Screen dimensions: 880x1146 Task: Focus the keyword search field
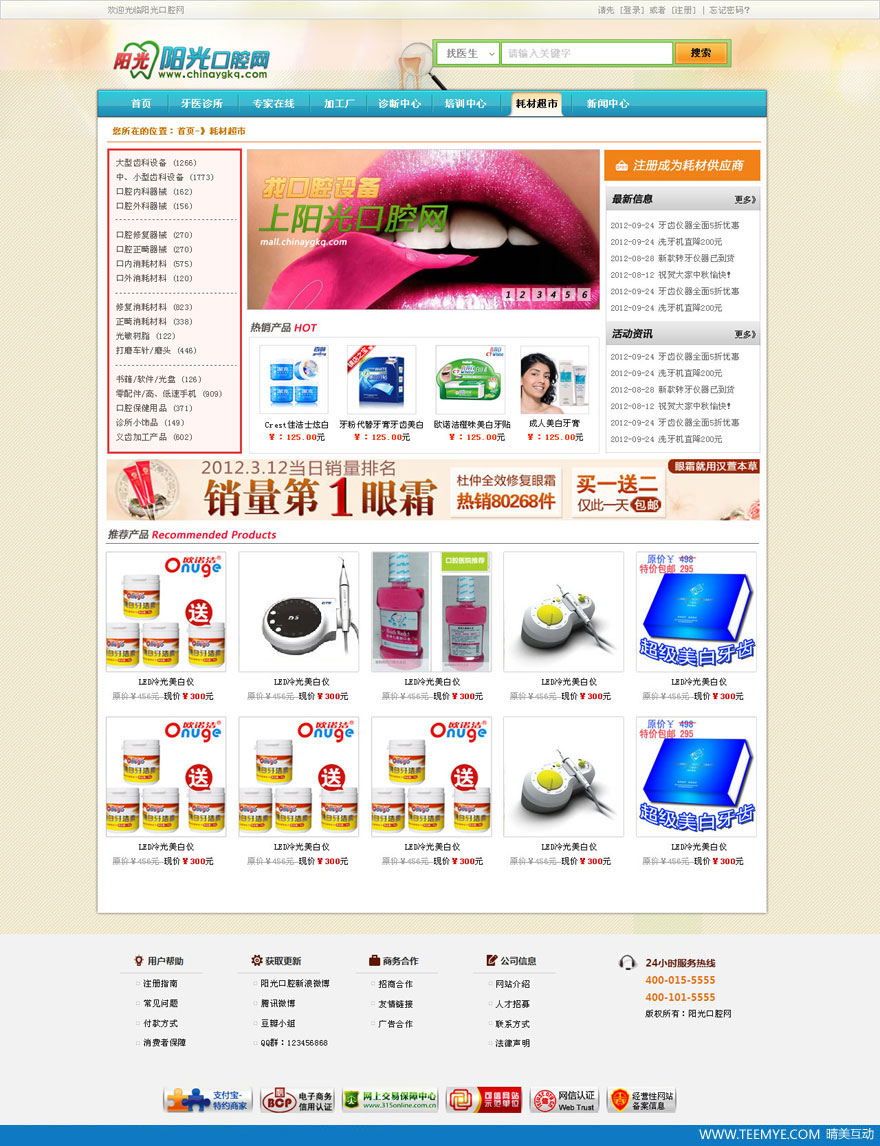pyautogui.click(x=585, y=53)
